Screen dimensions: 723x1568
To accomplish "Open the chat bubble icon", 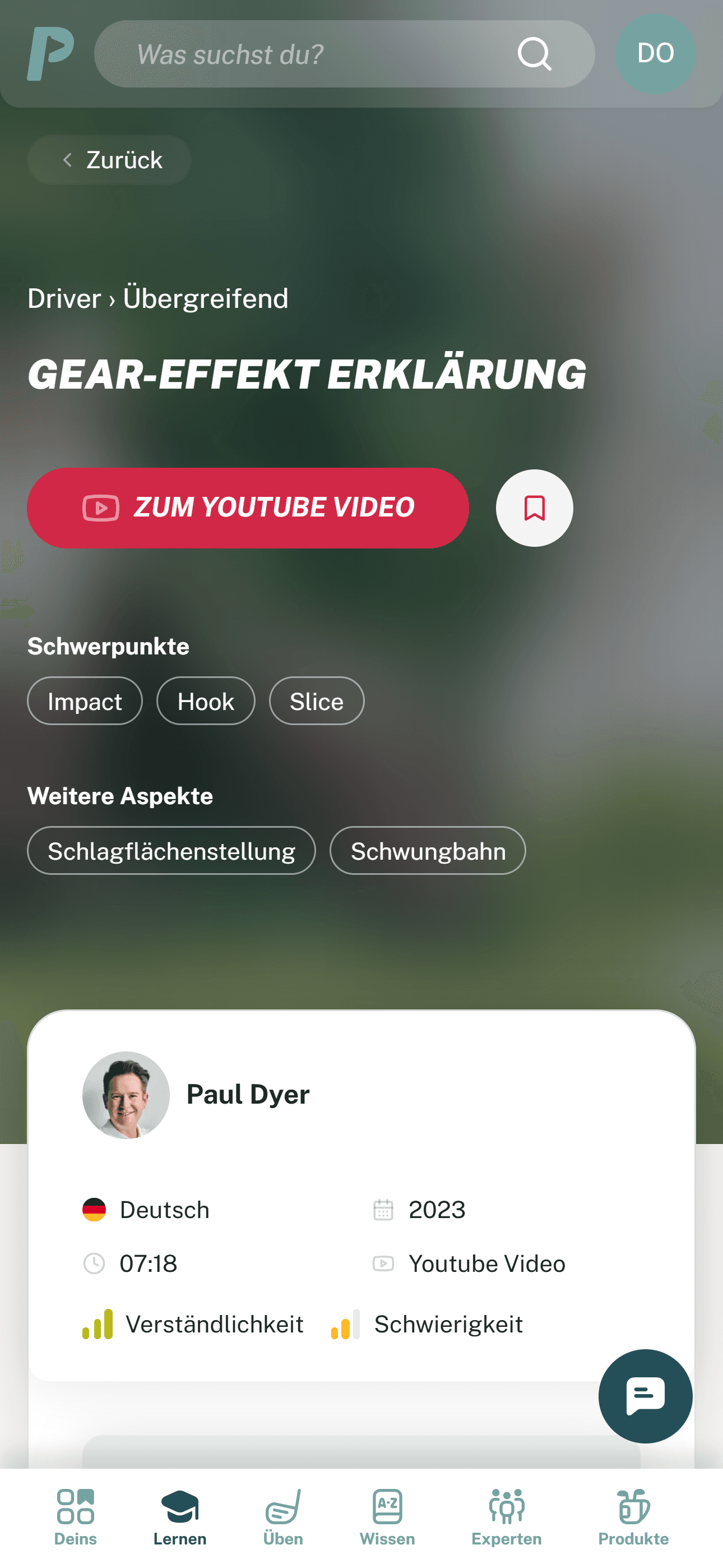I will tap(645, 1397).
